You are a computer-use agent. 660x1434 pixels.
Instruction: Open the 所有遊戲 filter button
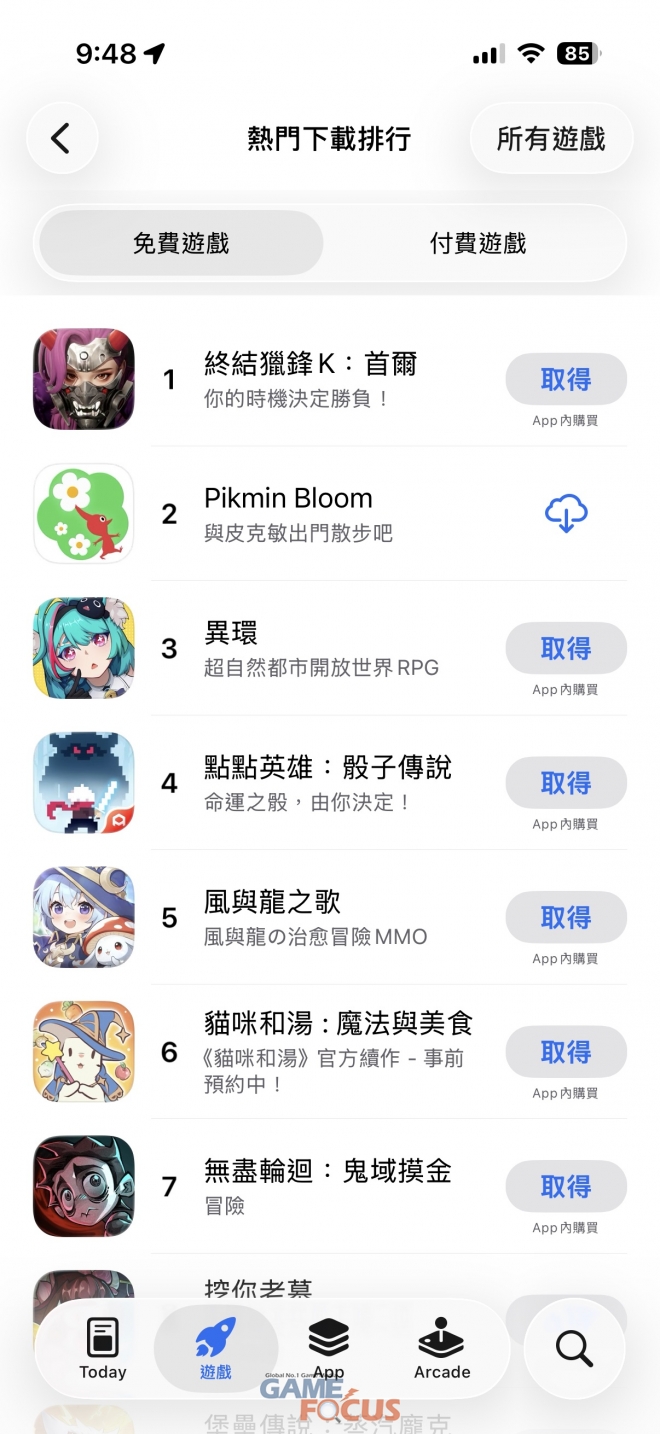click(x=551, y=138)
